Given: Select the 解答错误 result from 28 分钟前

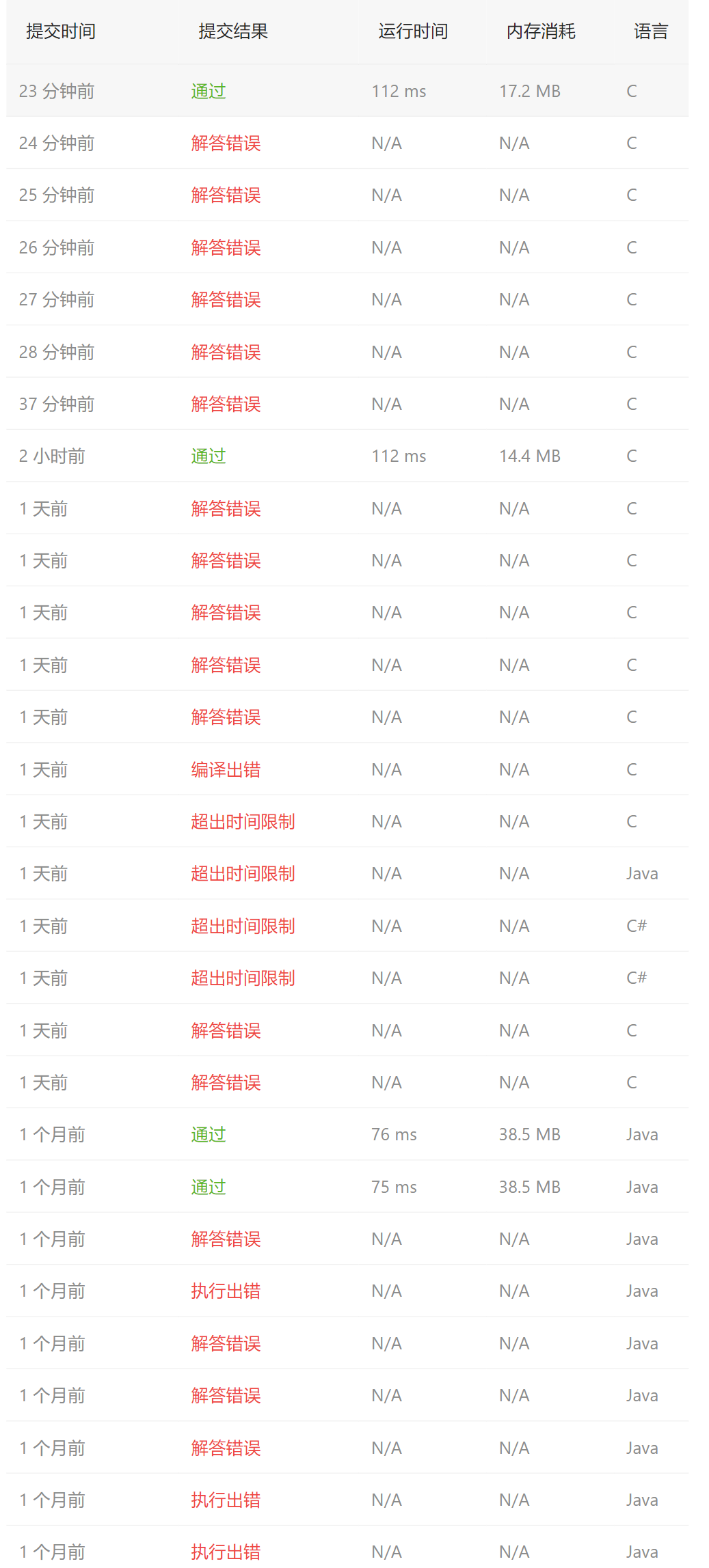Looking at the screenshot, I should 226,352.
